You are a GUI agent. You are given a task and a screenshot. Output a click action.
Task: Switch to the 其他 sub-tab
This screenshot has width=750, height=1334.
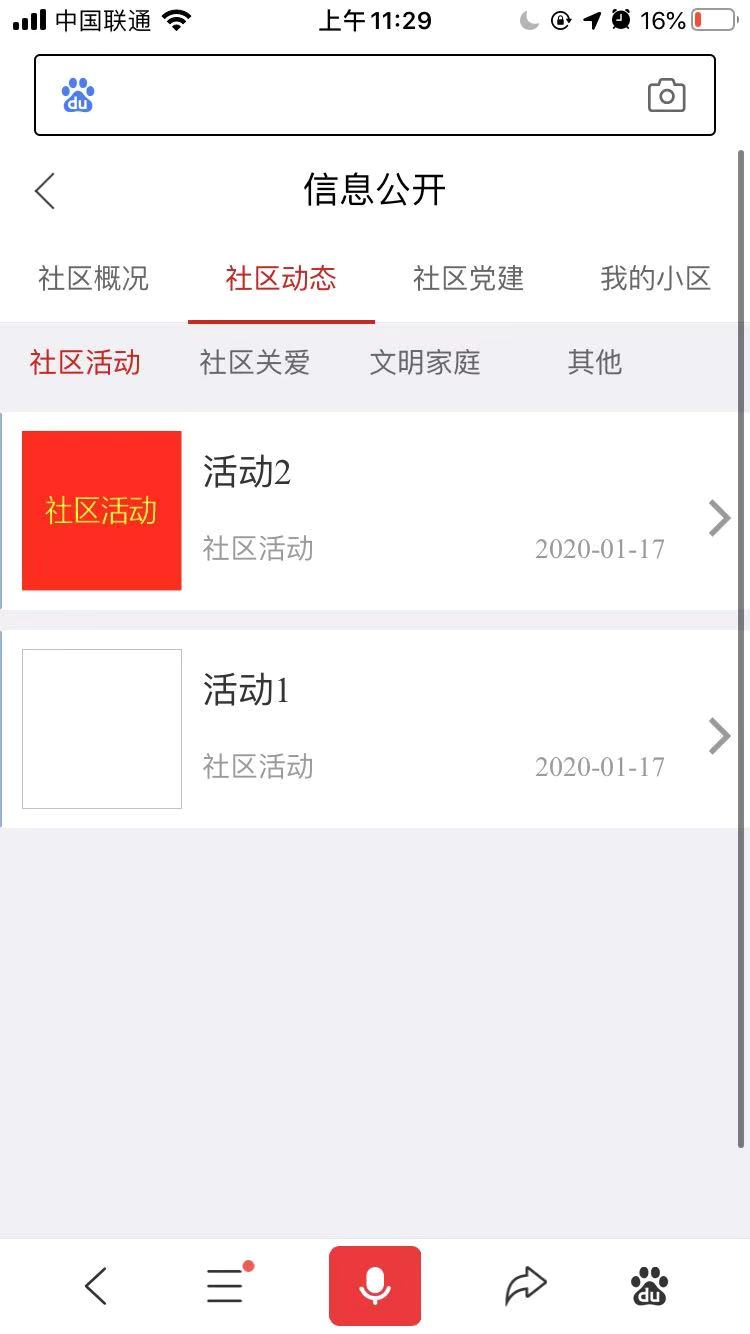click(x=595, y=362)
